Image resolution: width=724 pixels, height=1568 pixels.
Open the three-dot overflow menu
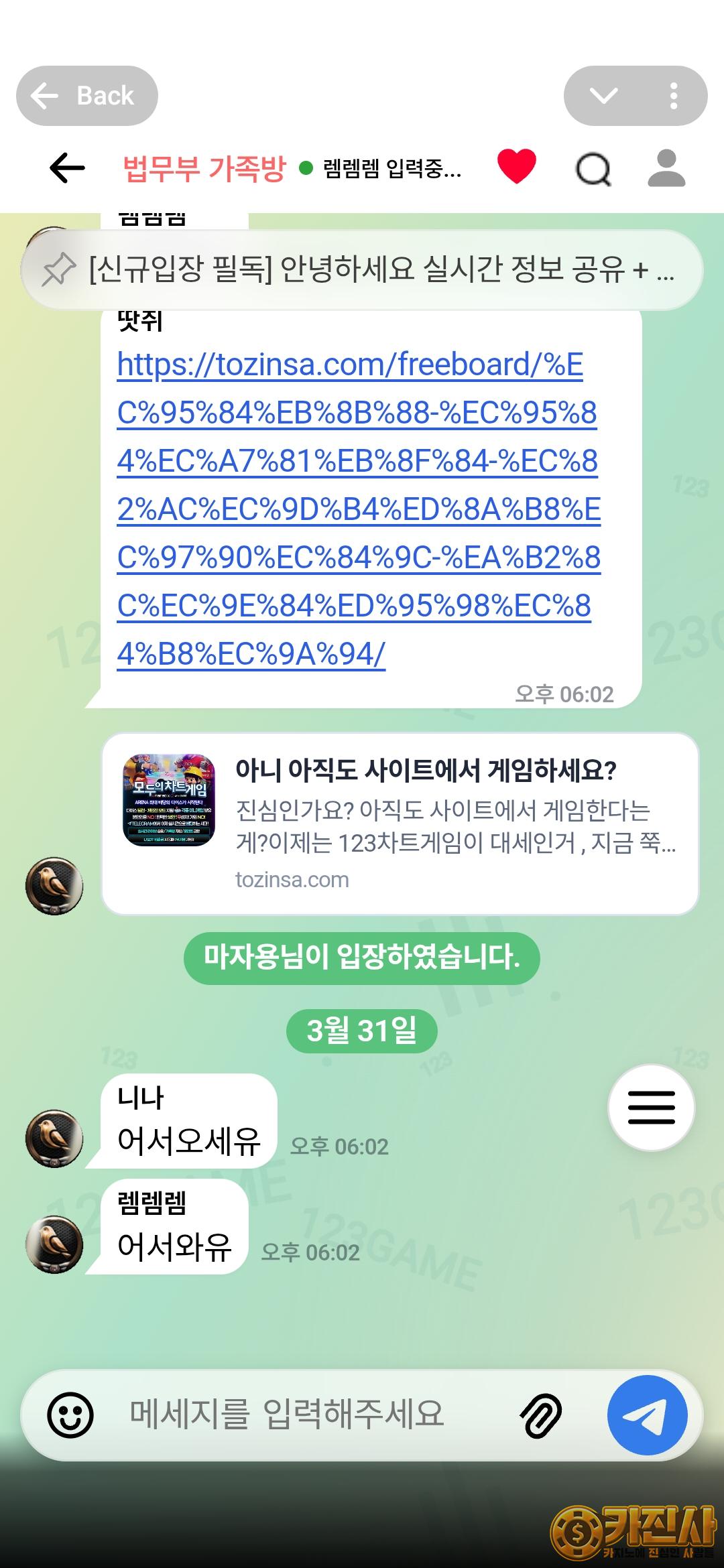(673, 96)
